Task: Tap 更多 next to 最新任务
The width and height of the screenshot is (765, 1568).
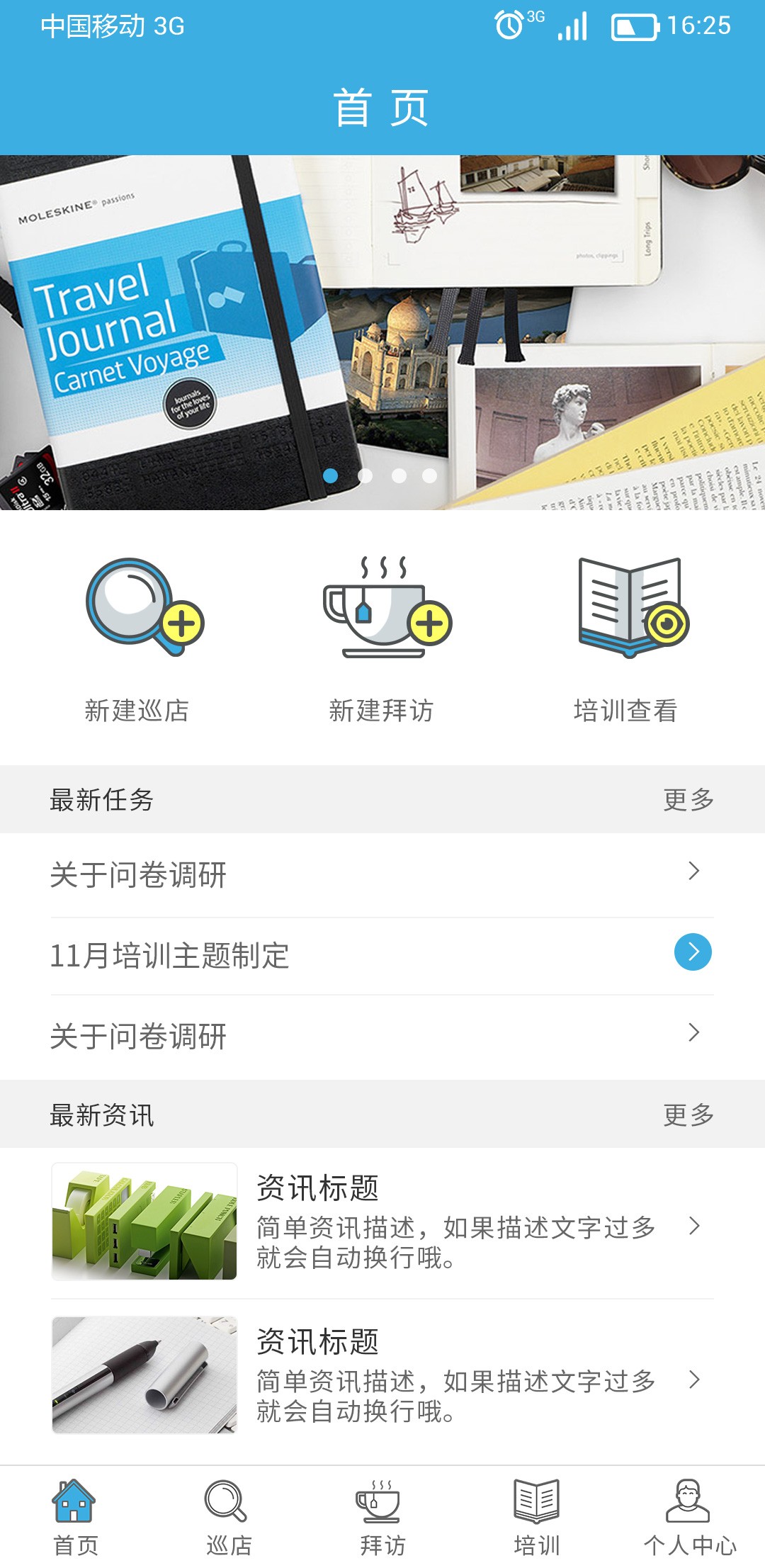Action: (x=688, y=800)
